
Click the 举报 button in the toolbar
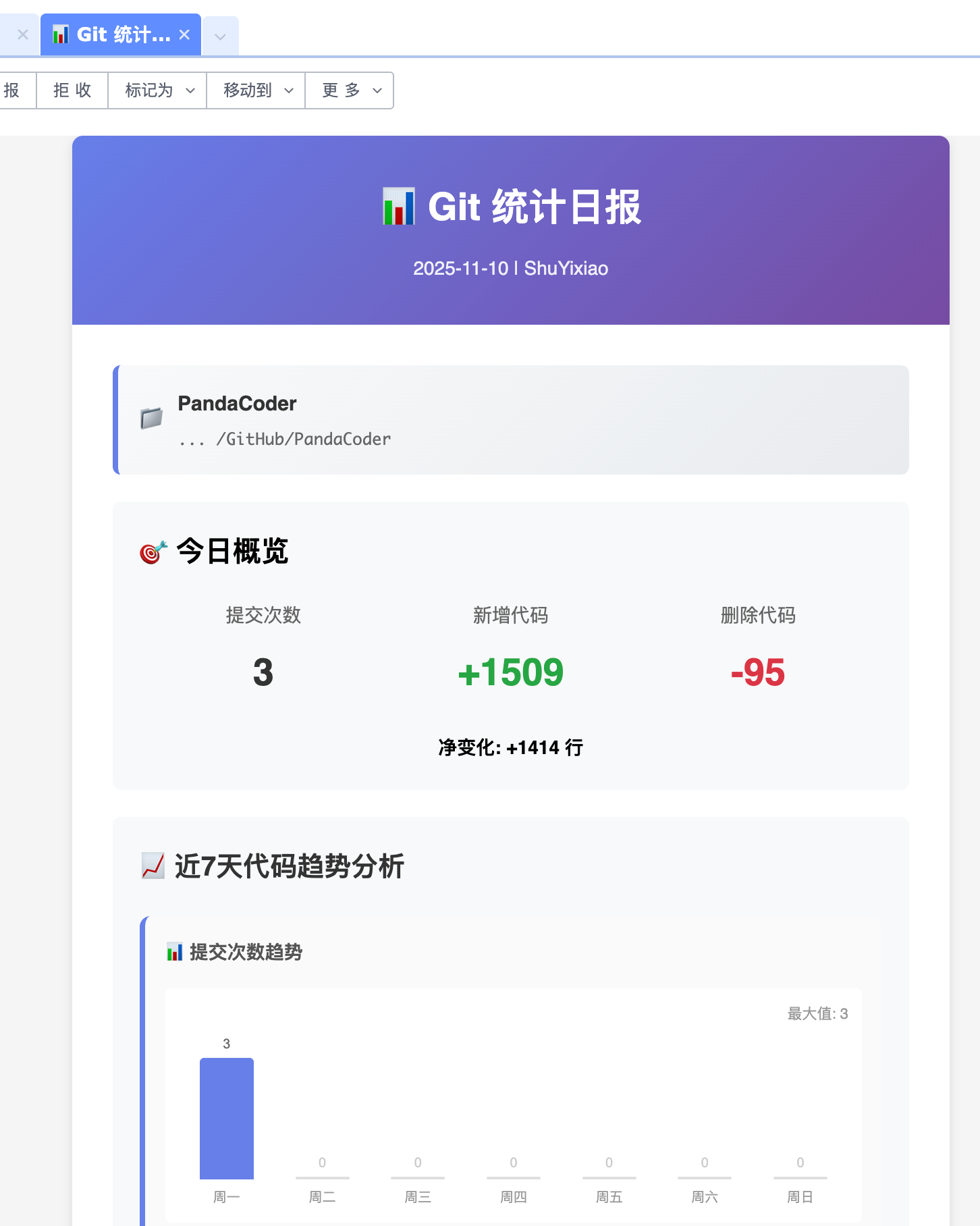pyautogui.click(x=10, y=90)
